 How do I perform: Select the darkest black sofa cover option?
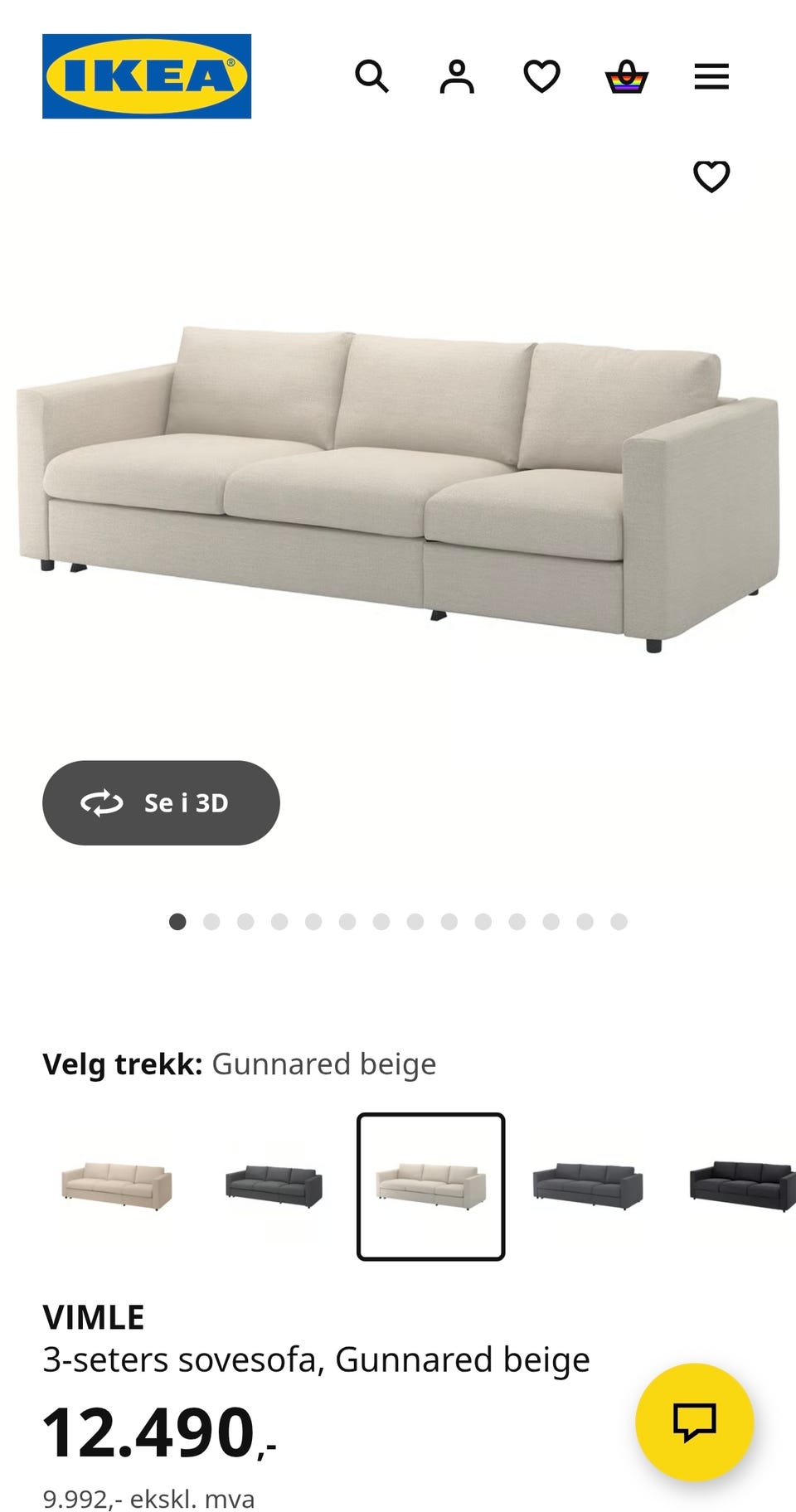[x=740, y=1187]
